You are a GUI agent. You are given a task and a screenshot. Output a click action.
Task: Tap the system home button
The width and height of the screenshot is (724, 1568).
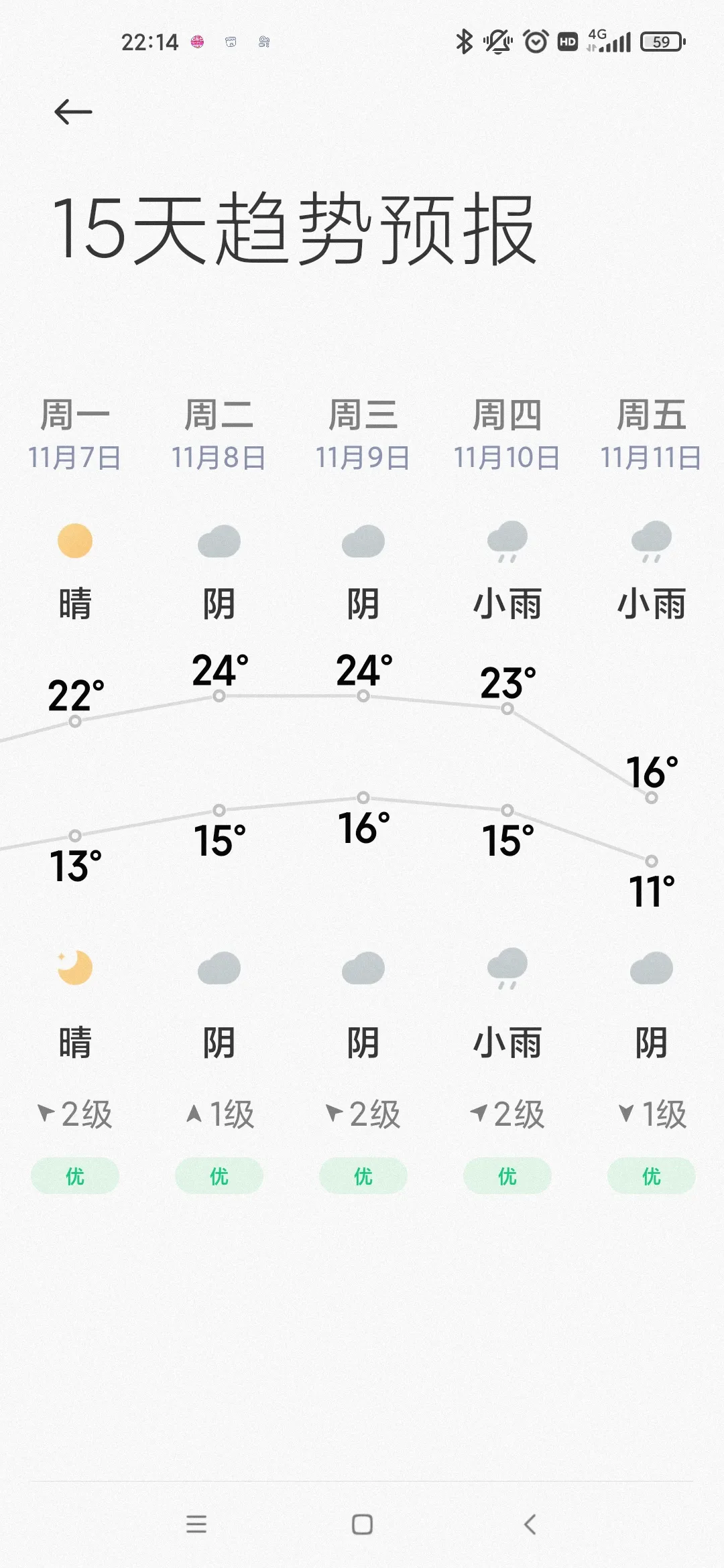click(362, 1524)
